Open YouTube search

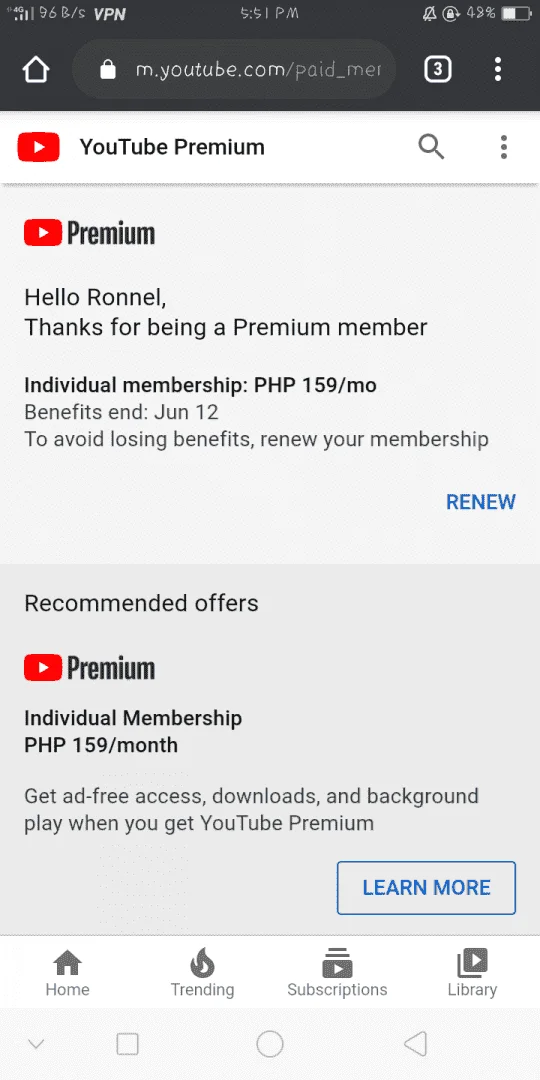pos(431,147)
